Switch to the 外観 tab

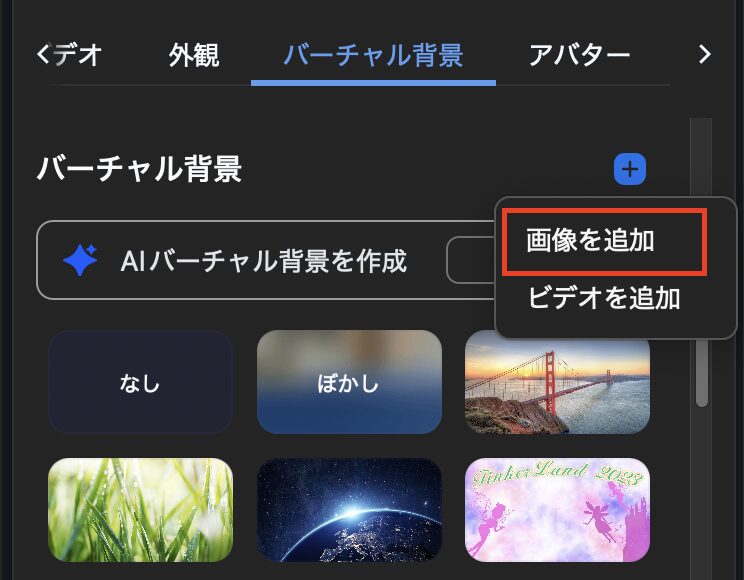[x=194, y=54]
